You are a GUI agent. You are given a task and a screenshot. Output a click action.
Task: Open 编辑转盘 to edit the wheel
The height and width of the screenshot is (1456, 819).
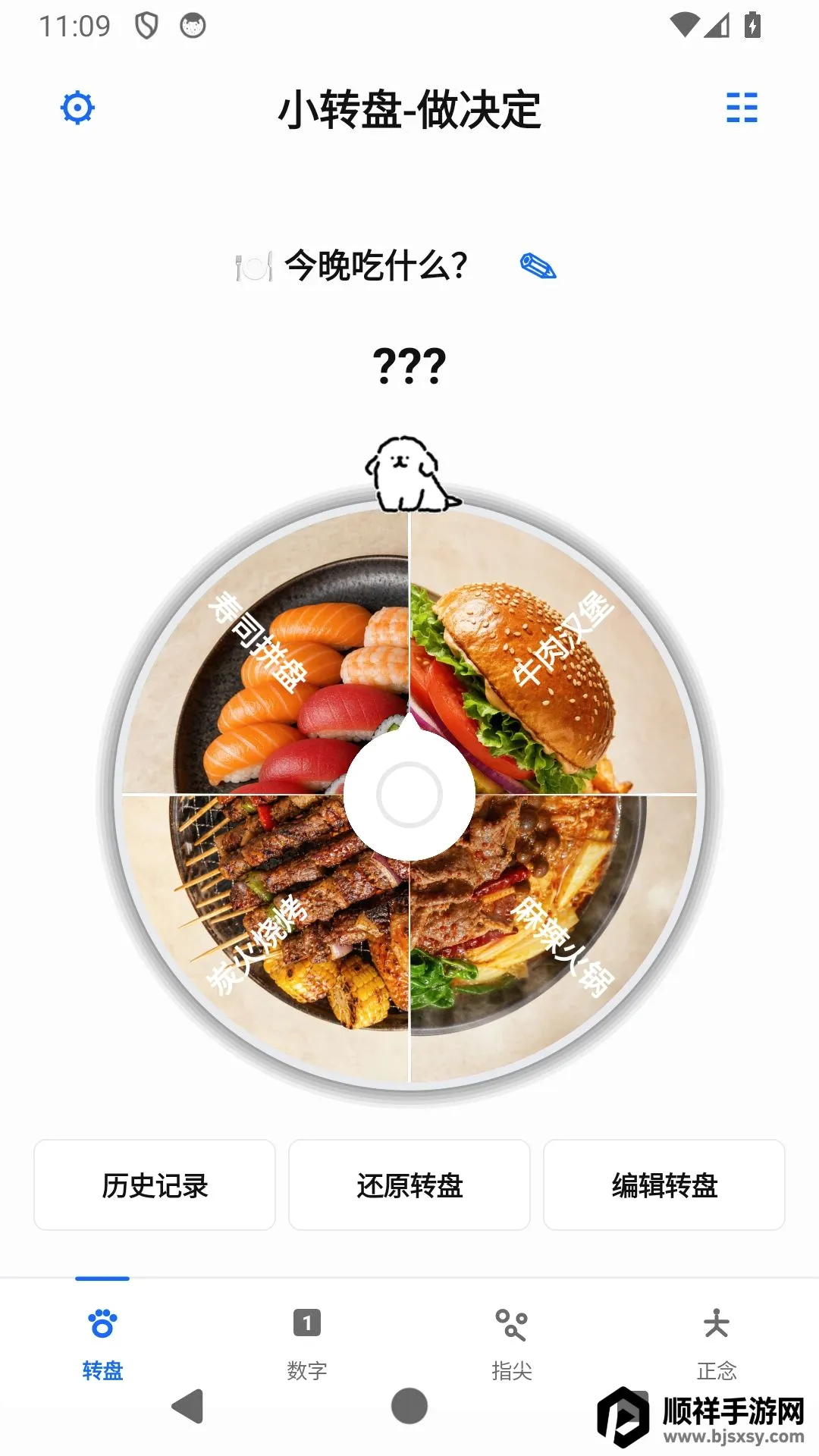[x=664, y=1185]
